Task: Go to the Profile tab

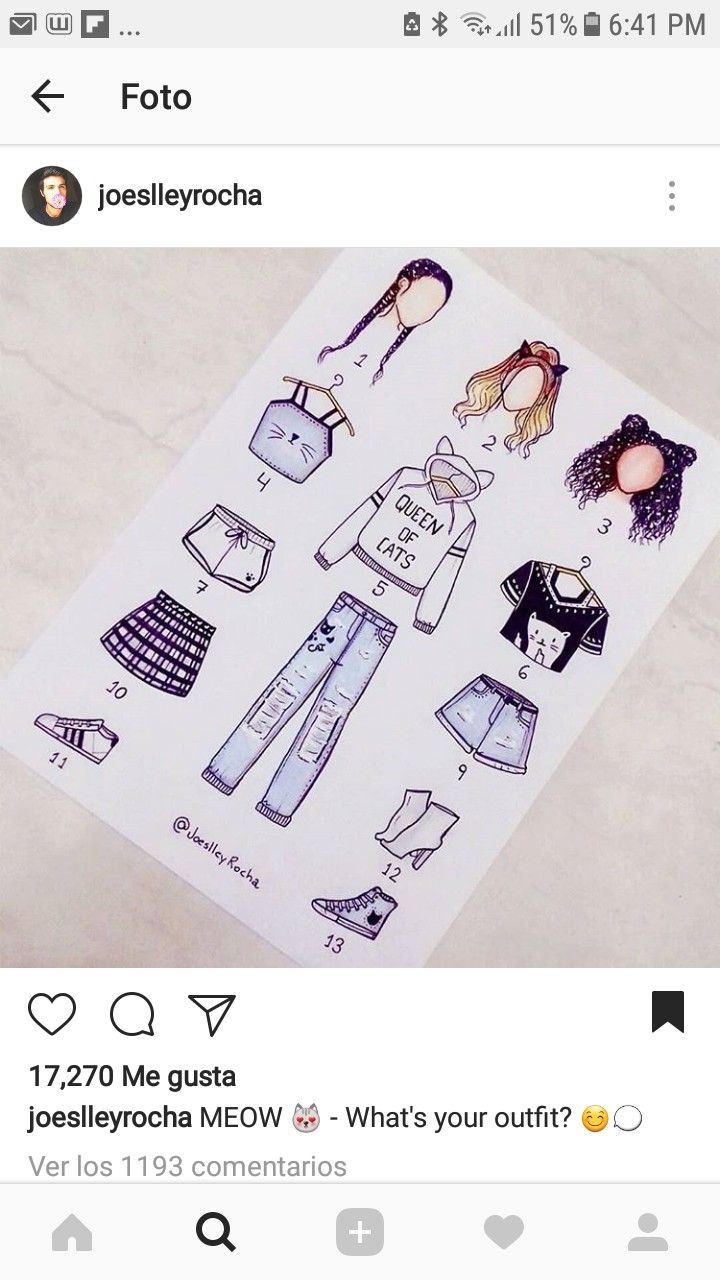Action: [x=648, y=1233]
